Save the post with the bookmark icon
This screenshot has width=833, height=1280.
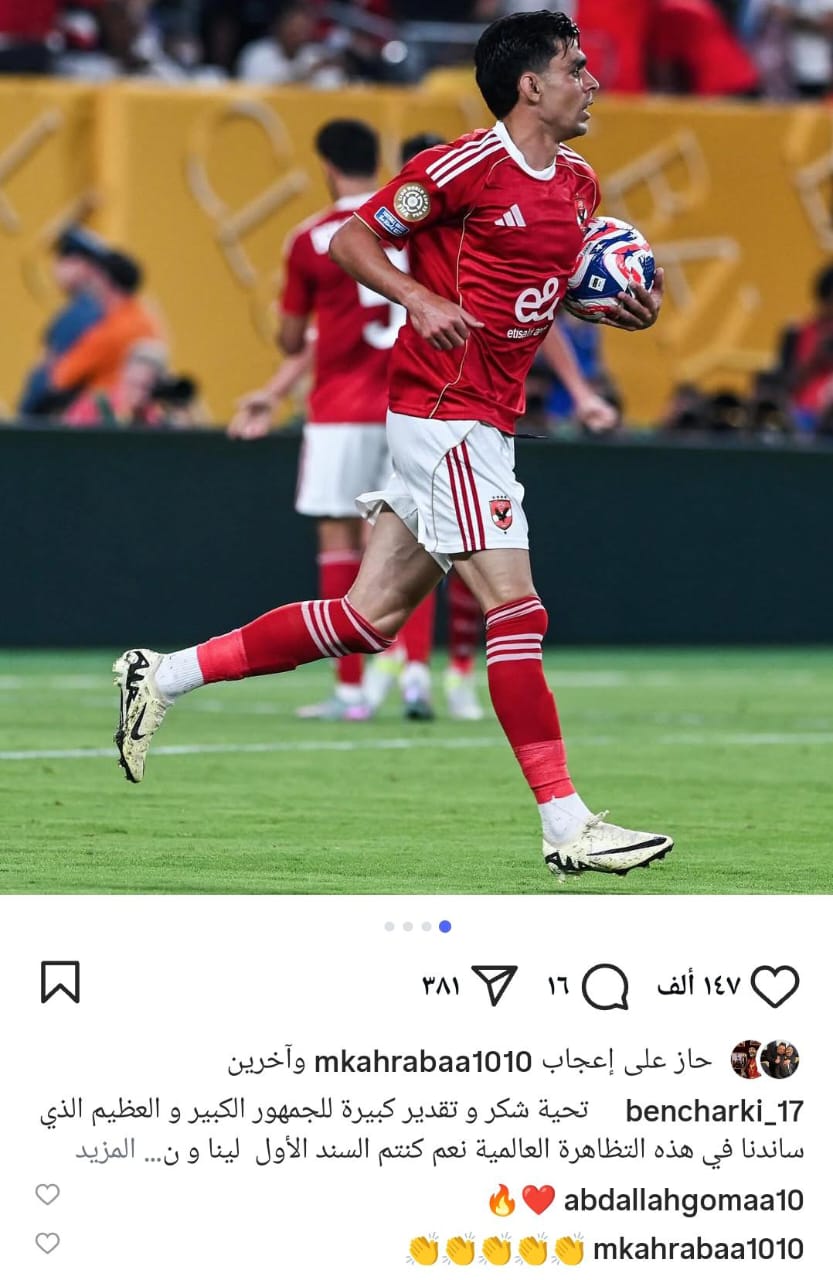coord(60,982)
